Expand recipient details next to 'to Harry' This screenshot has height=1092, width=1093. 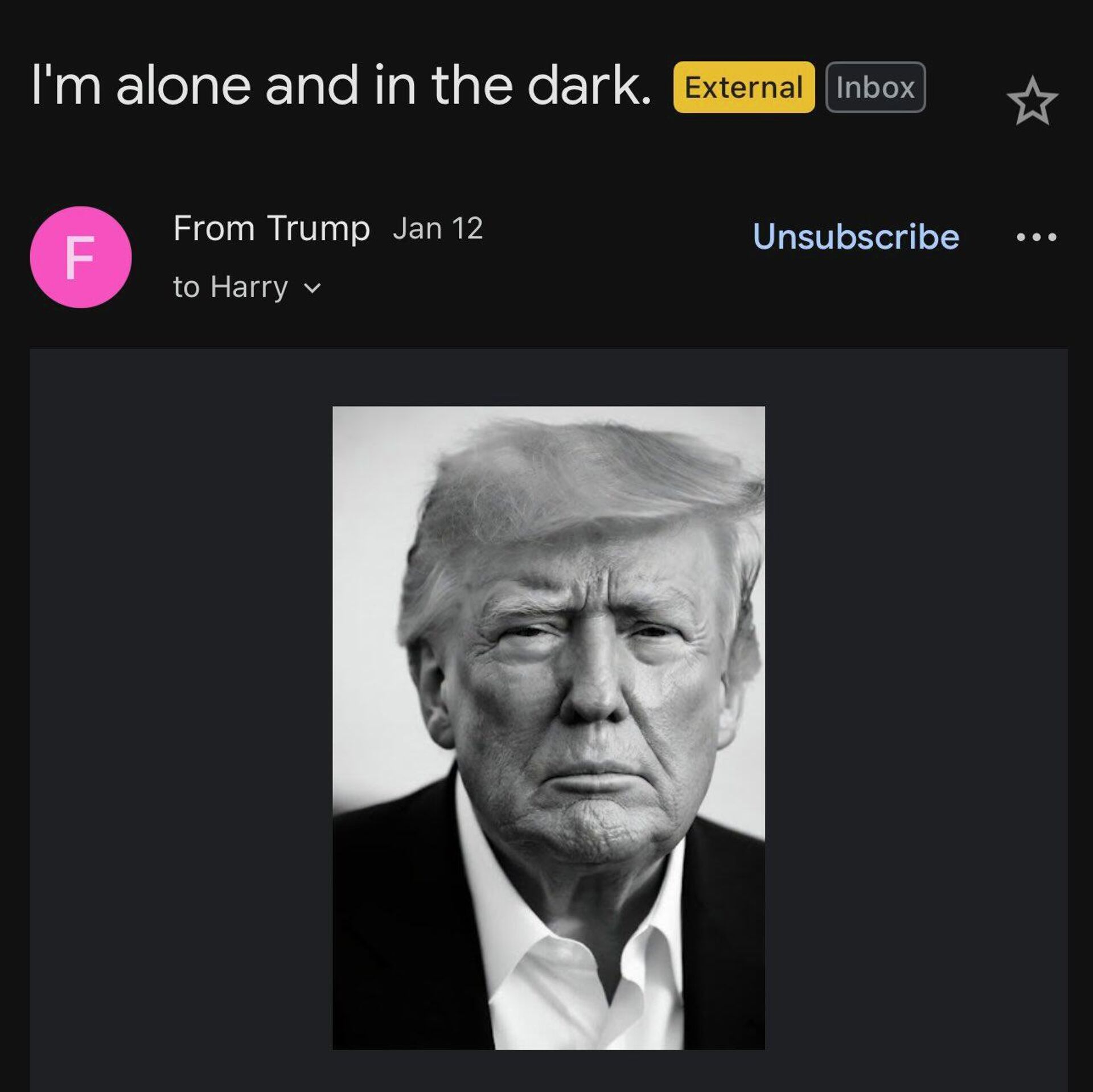click(x=313, y=288)
